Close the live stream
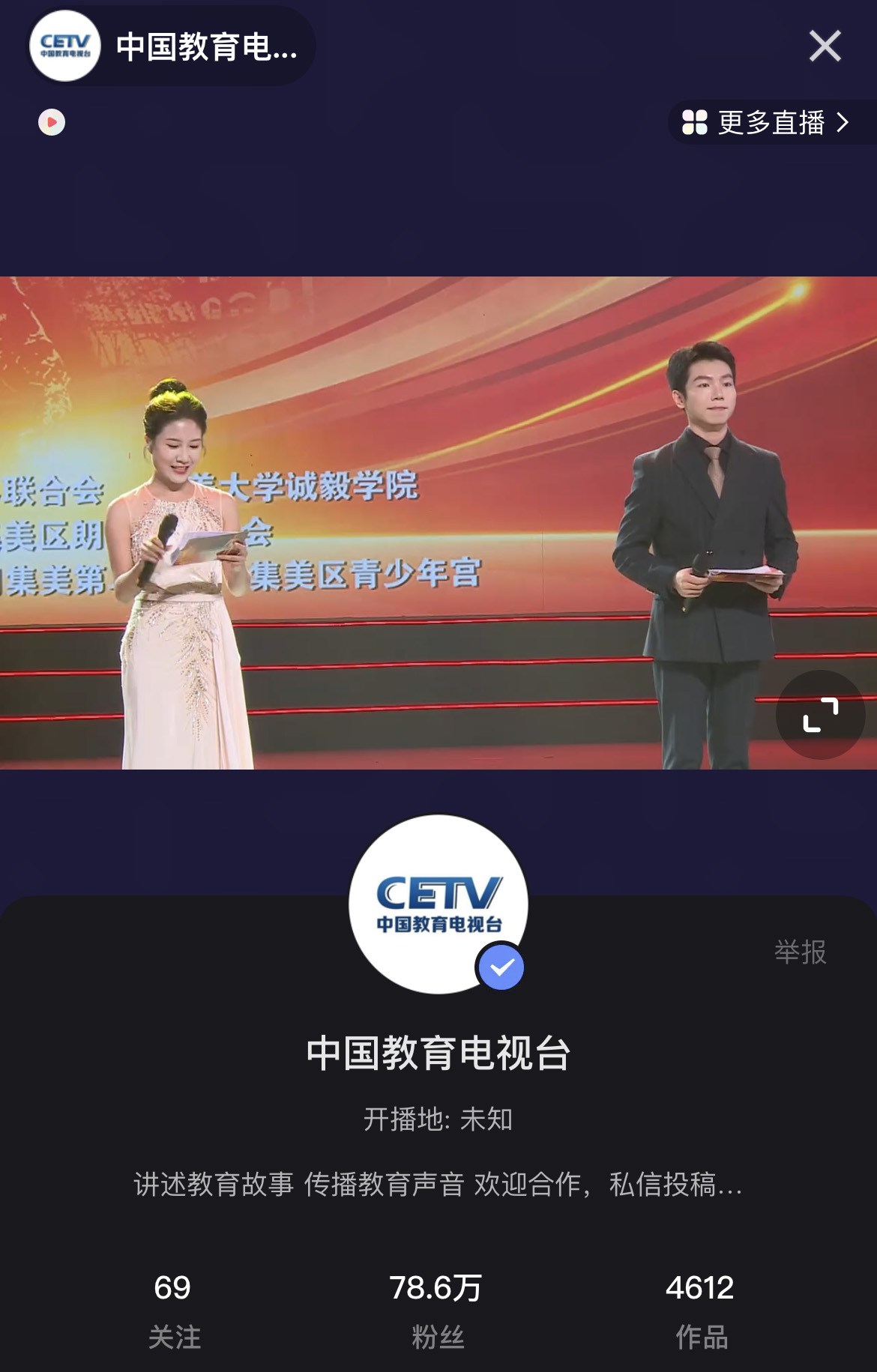 point(825,46)
